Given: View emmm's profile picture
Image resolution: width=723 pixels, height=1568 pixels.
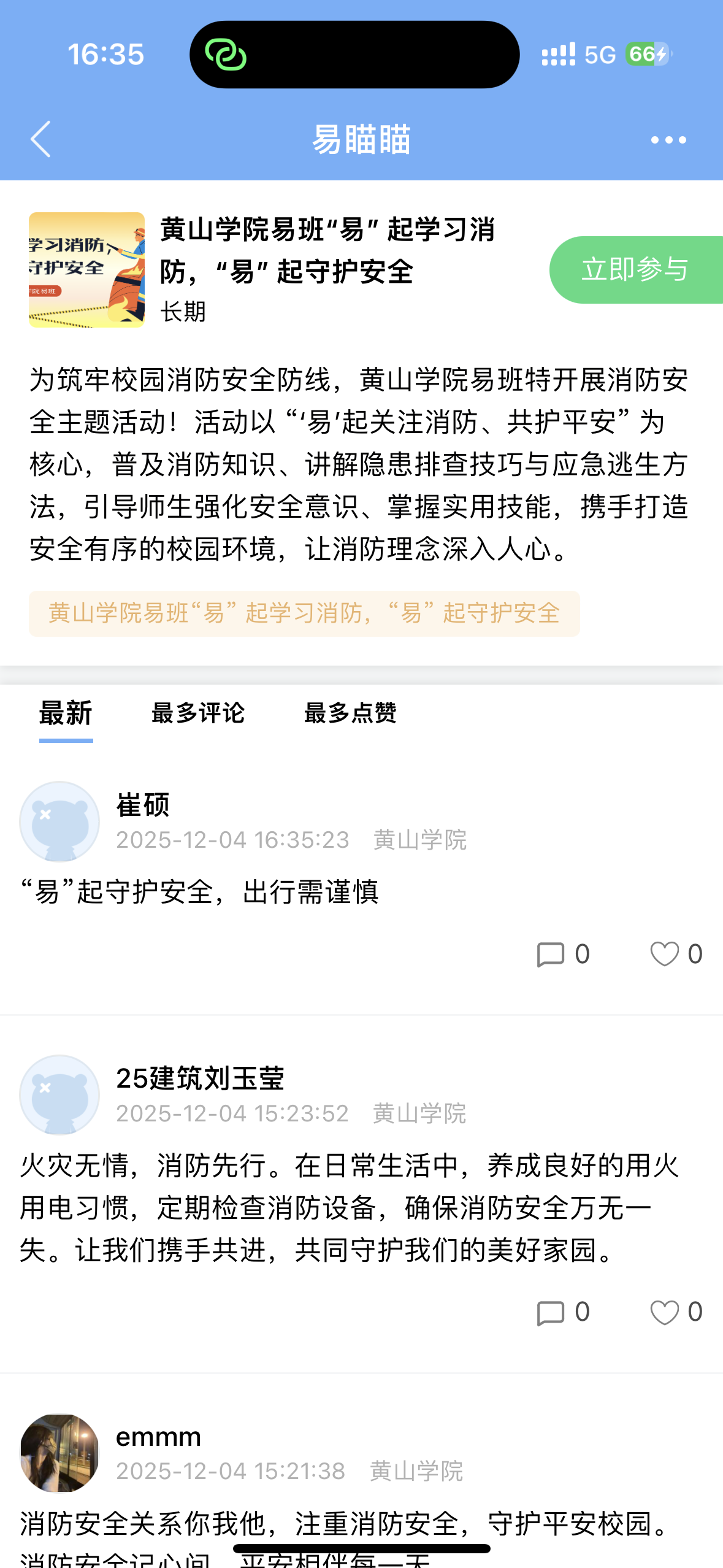Looking at the screenshot, I should click(x=59, y=1453).
